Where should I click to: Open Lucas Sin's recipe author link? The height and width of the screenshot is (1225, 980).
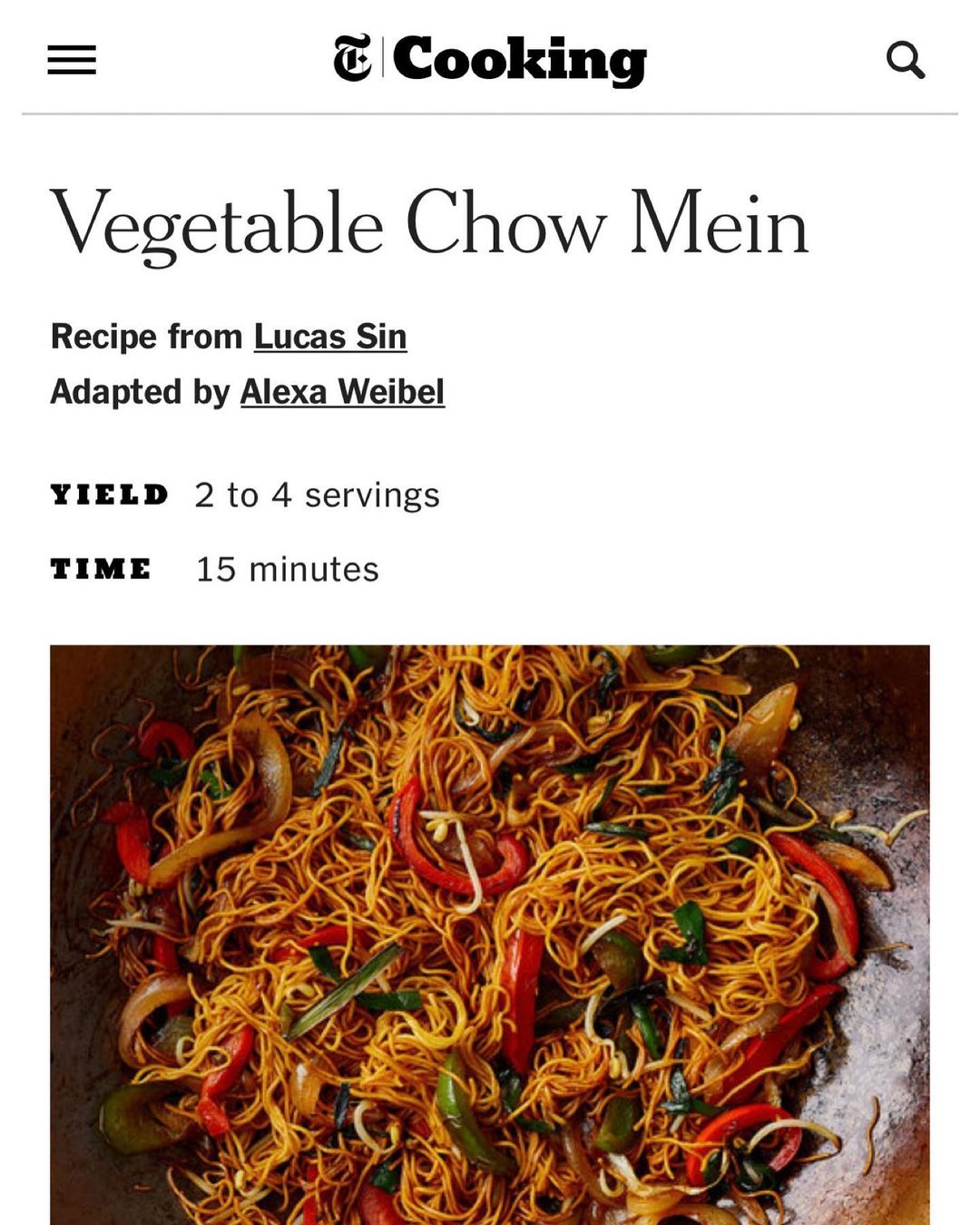tap(329, 337)
